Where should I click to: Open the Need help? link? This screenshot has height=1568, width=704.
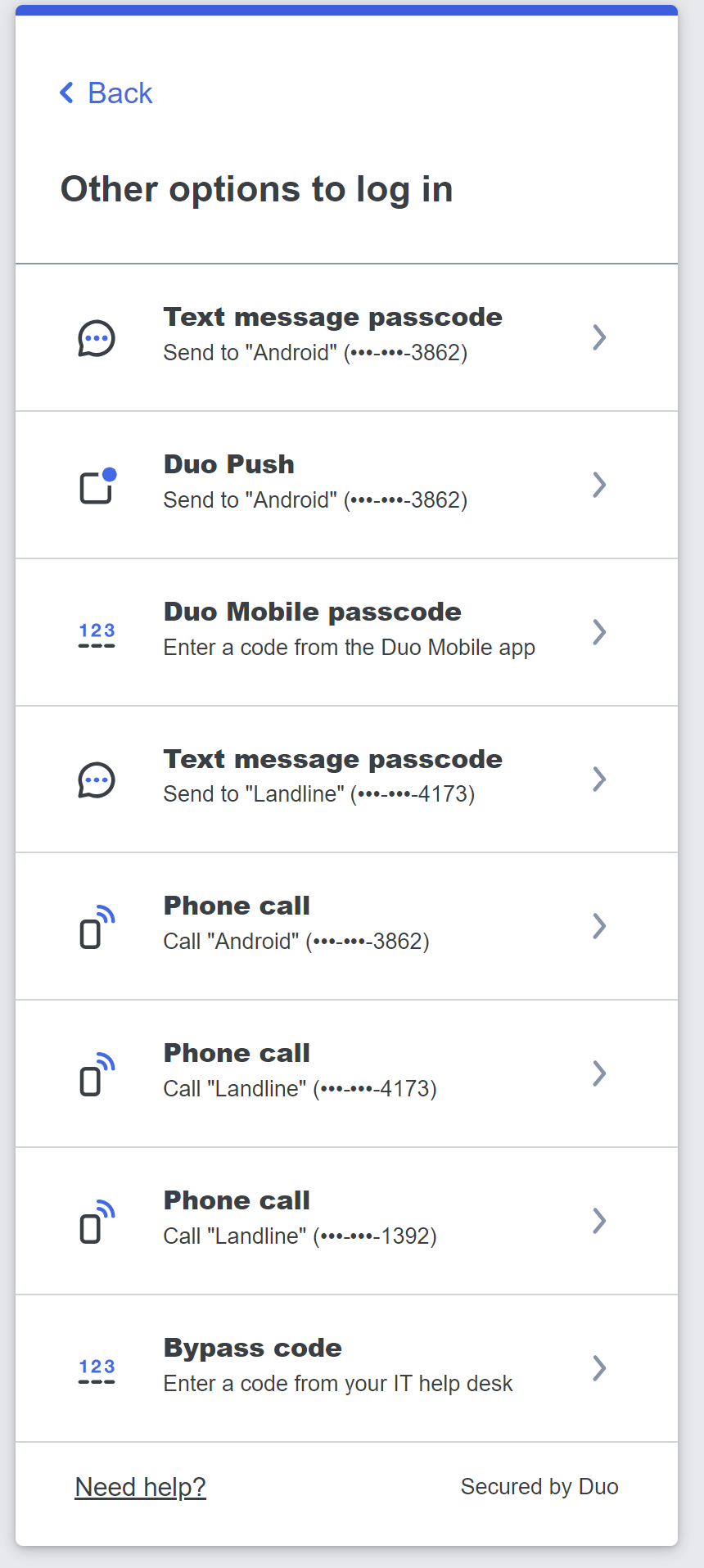pos(140,1486)
